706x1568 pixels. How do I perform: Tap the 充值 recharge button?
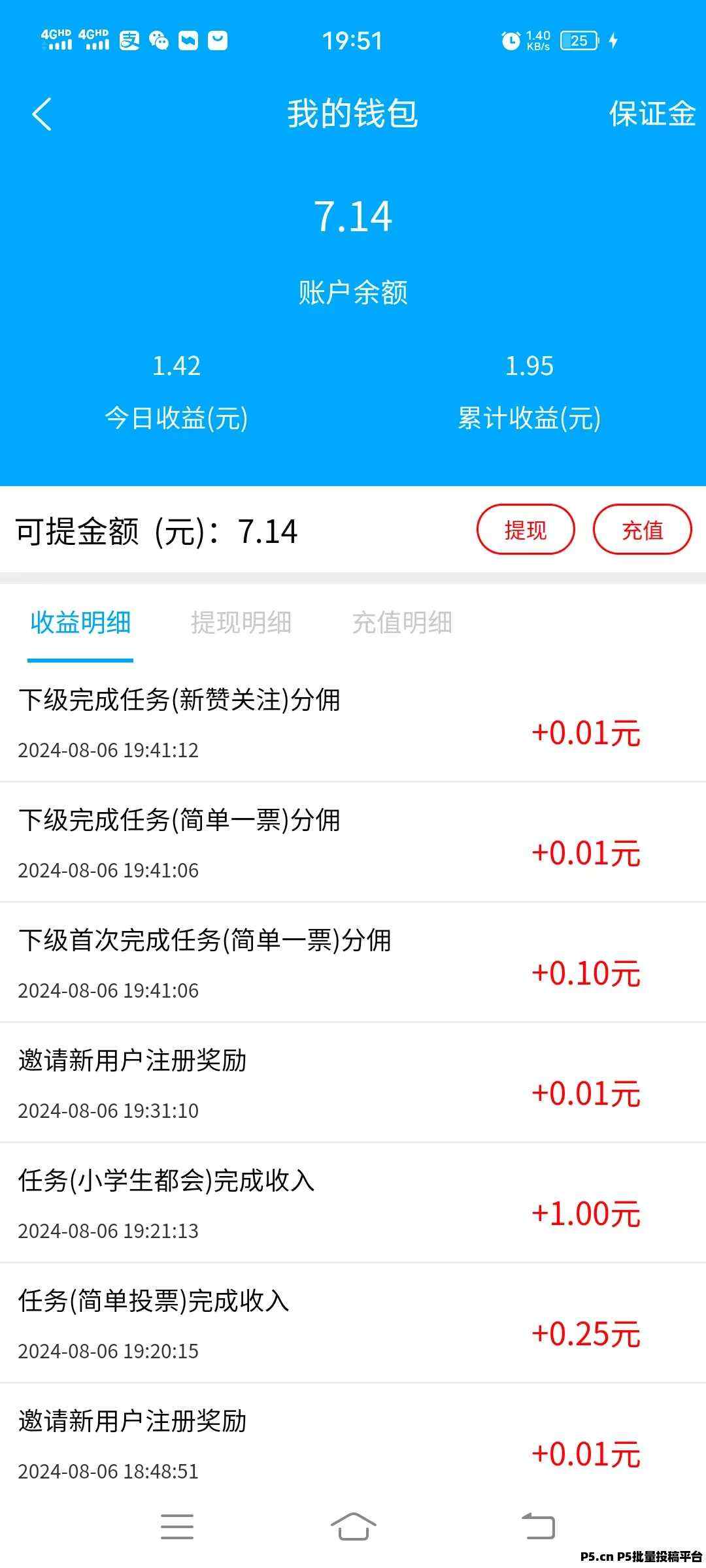coord(642,530)
